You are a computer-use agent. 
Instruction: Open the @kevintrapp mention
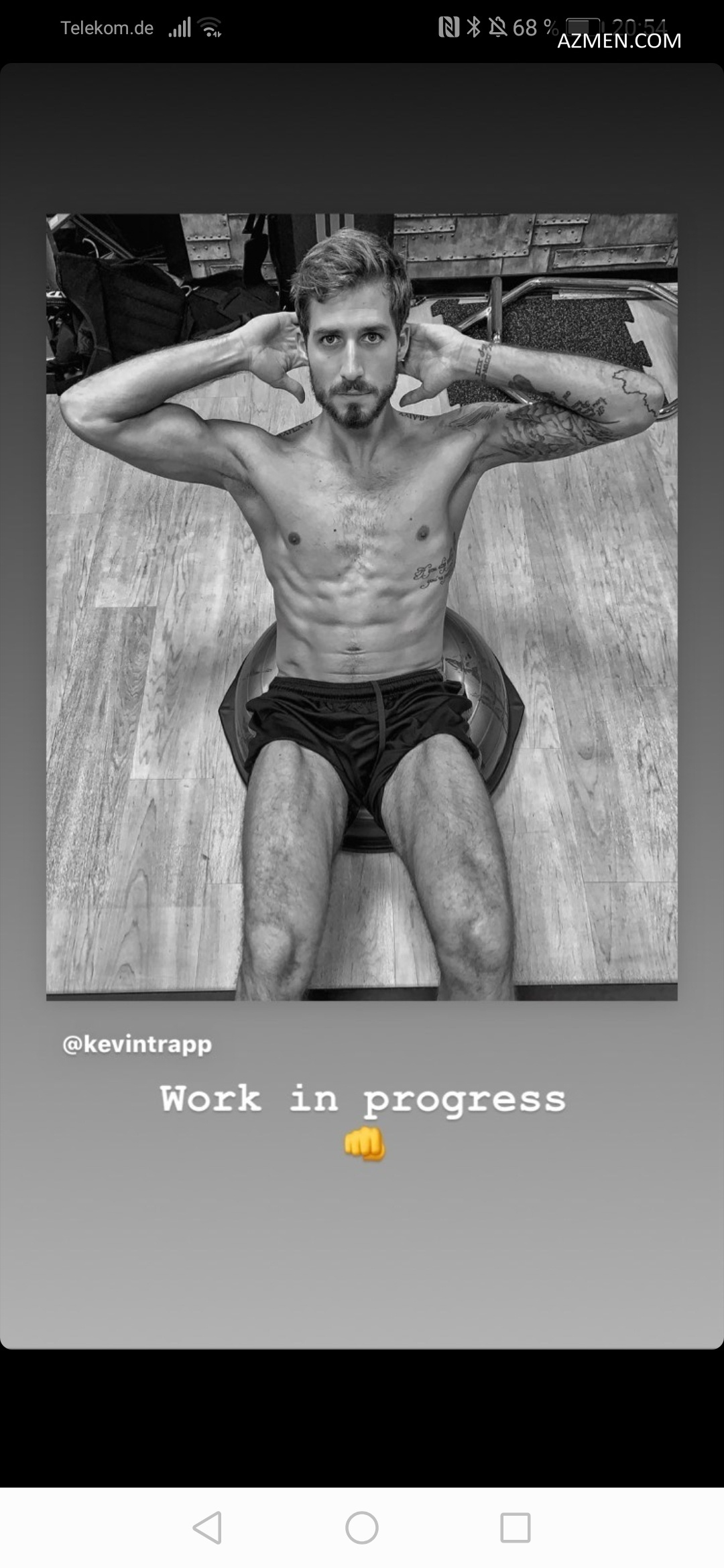pos(137,1044)
